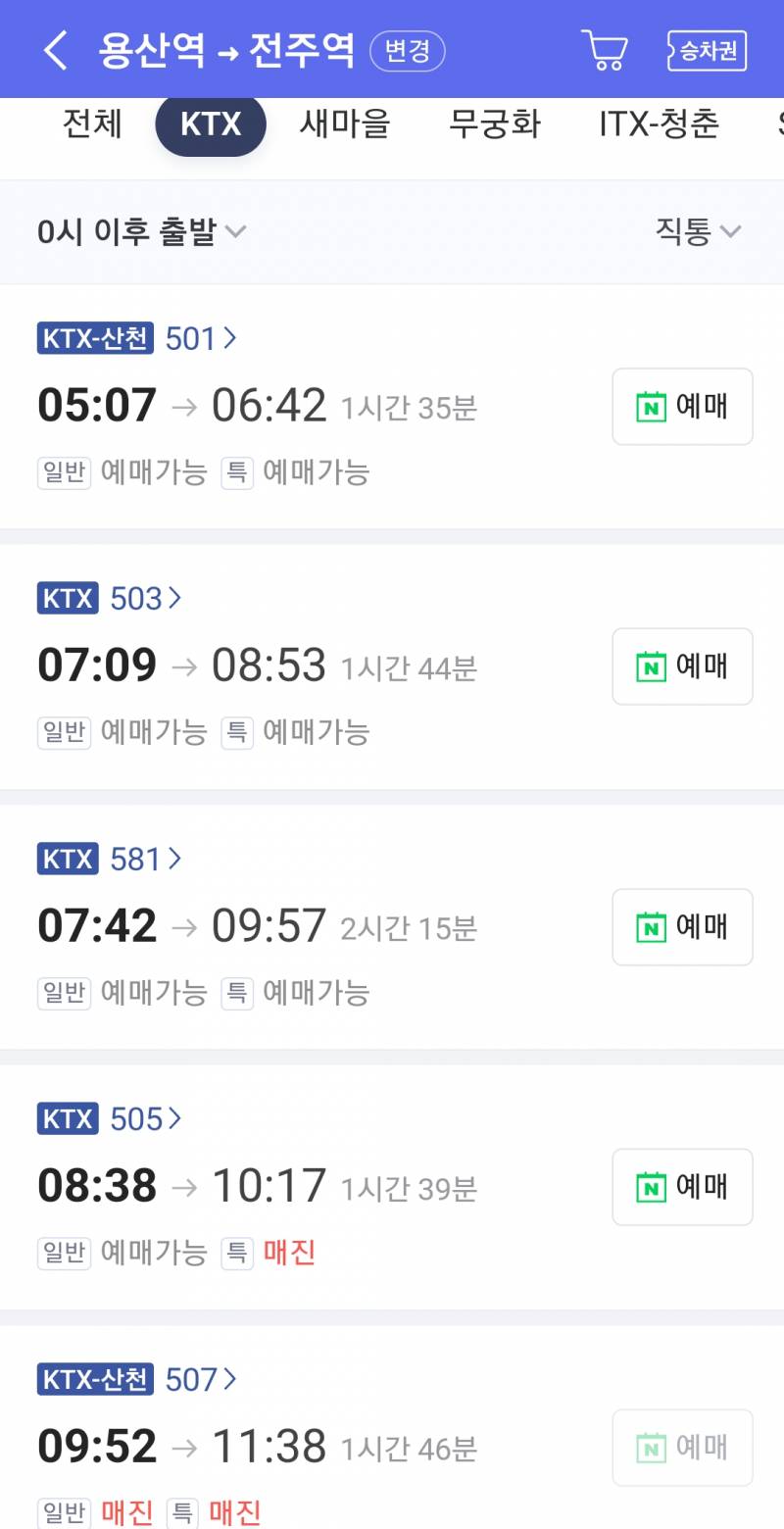
Task: Select the 새마을 train type
Action: point(344,124)
